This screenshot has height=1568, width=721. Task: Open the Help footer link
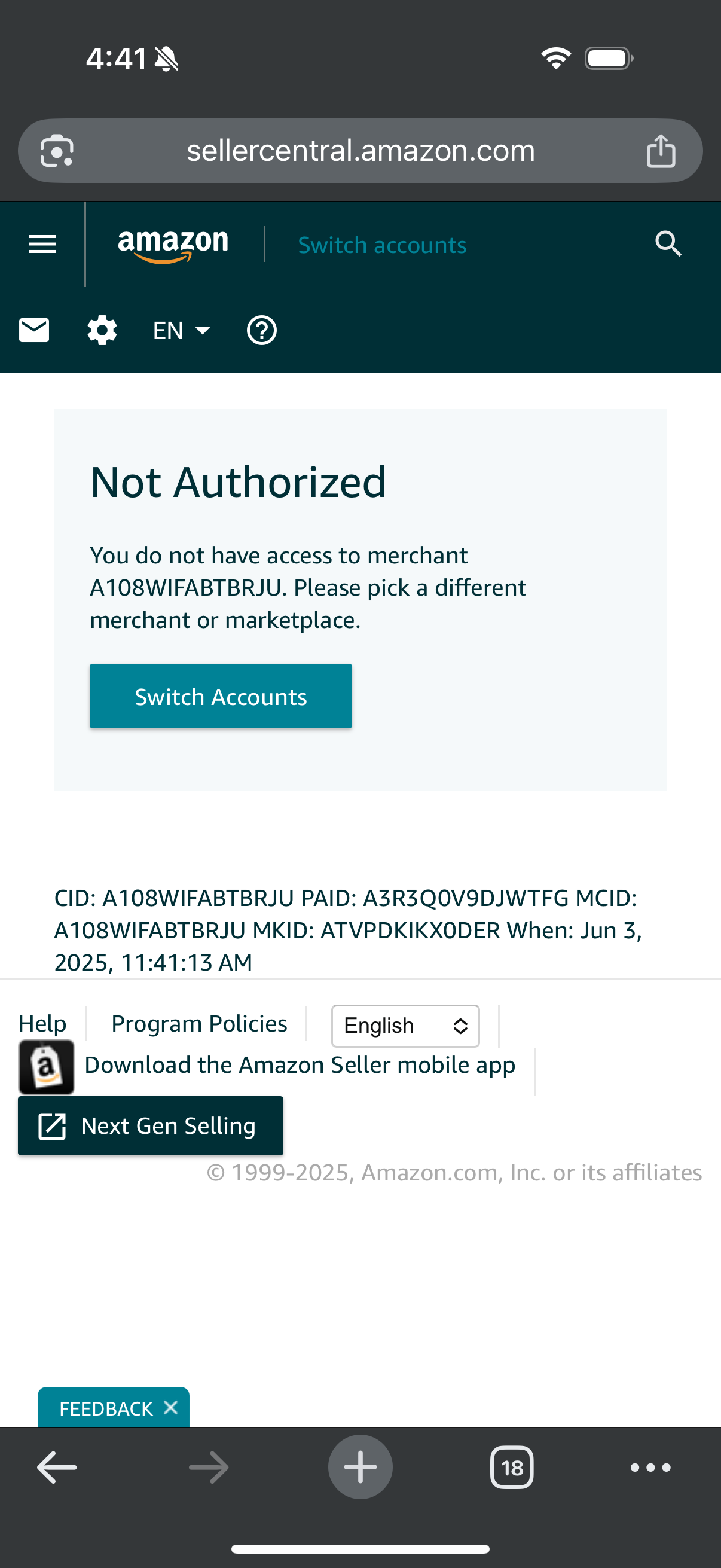(42, 1024)
